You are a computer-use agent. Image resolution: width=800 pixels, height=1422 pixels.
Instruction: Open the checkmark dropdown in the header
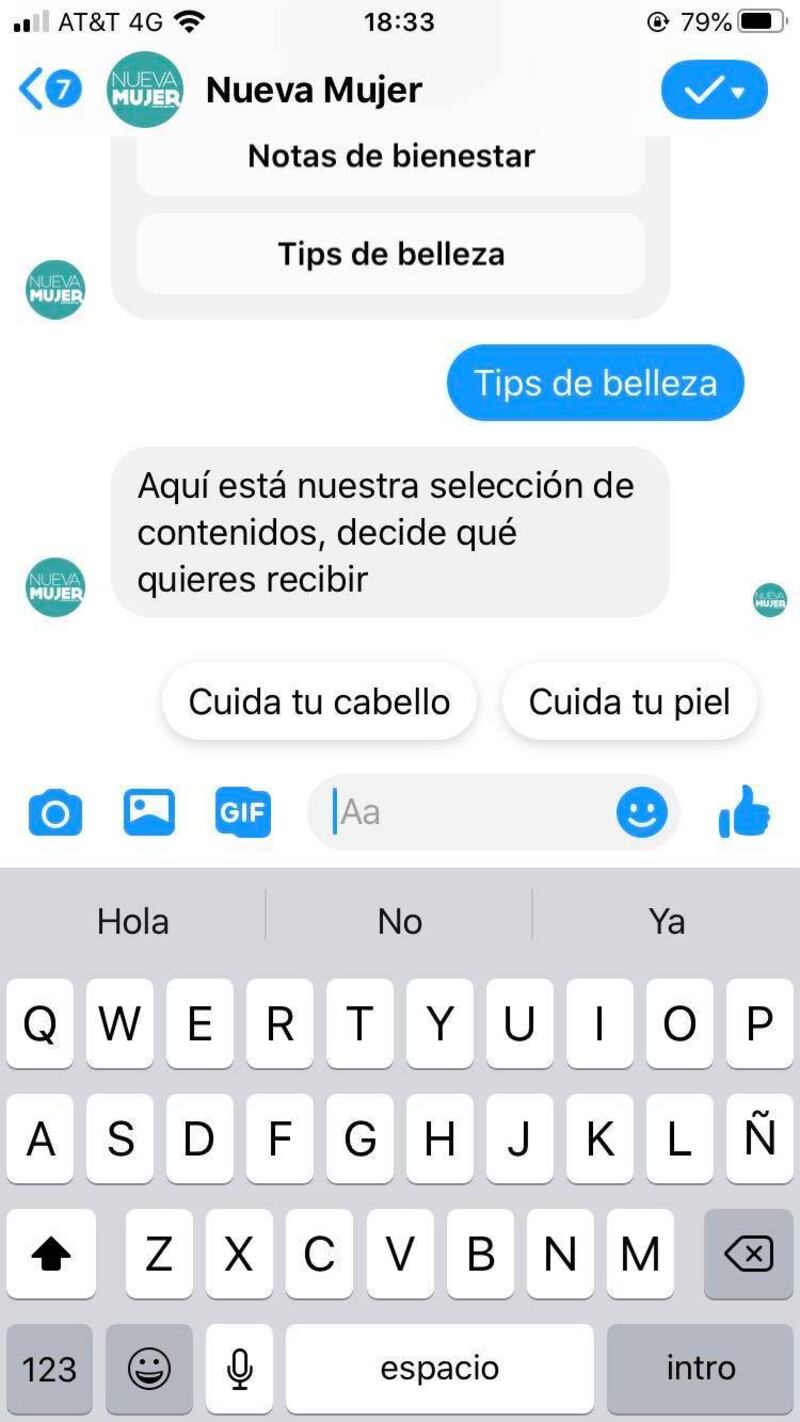pyautogui.click(x=714, y=90)
